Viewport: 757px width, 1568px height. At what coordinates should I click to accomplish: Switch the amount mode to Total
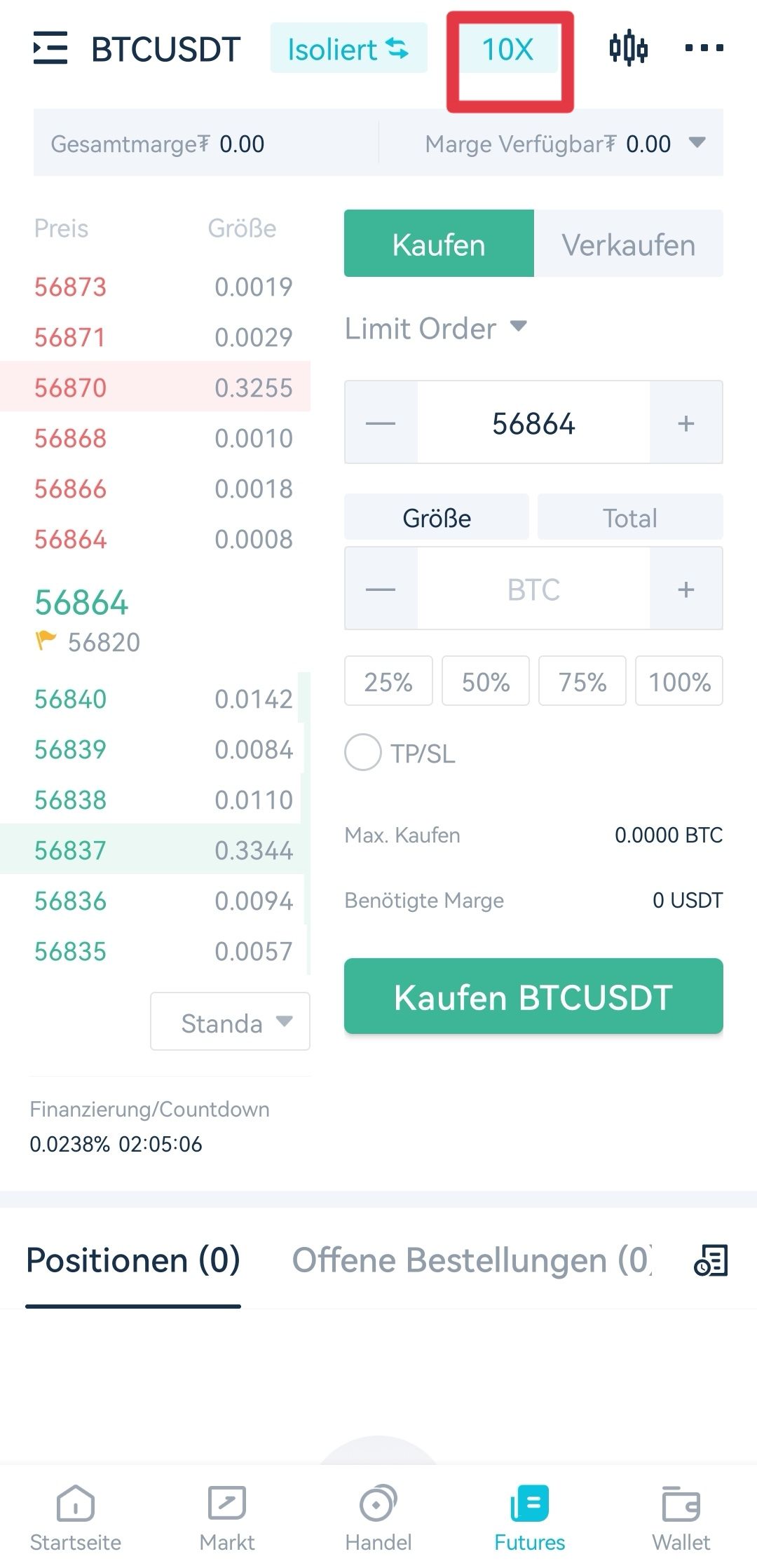tap(629, 517)
